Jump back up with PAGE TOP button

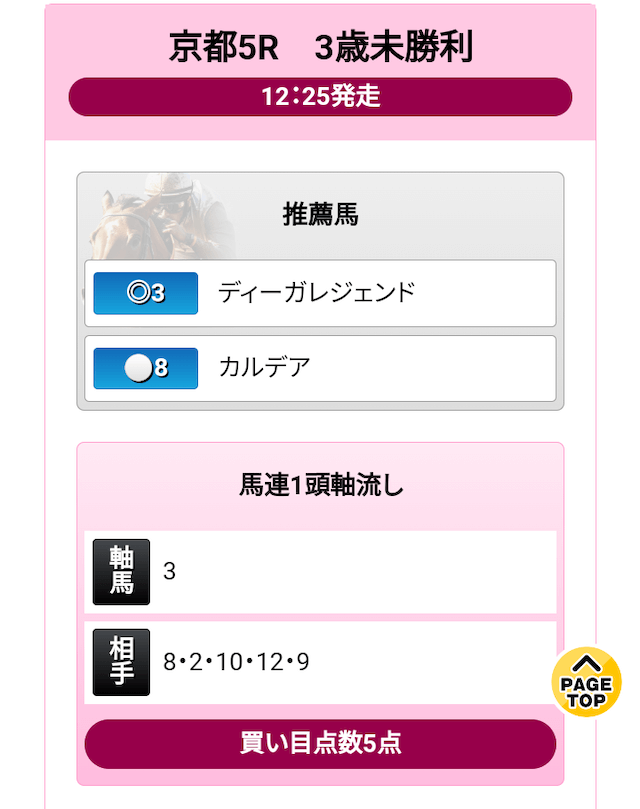pos(586,684)
